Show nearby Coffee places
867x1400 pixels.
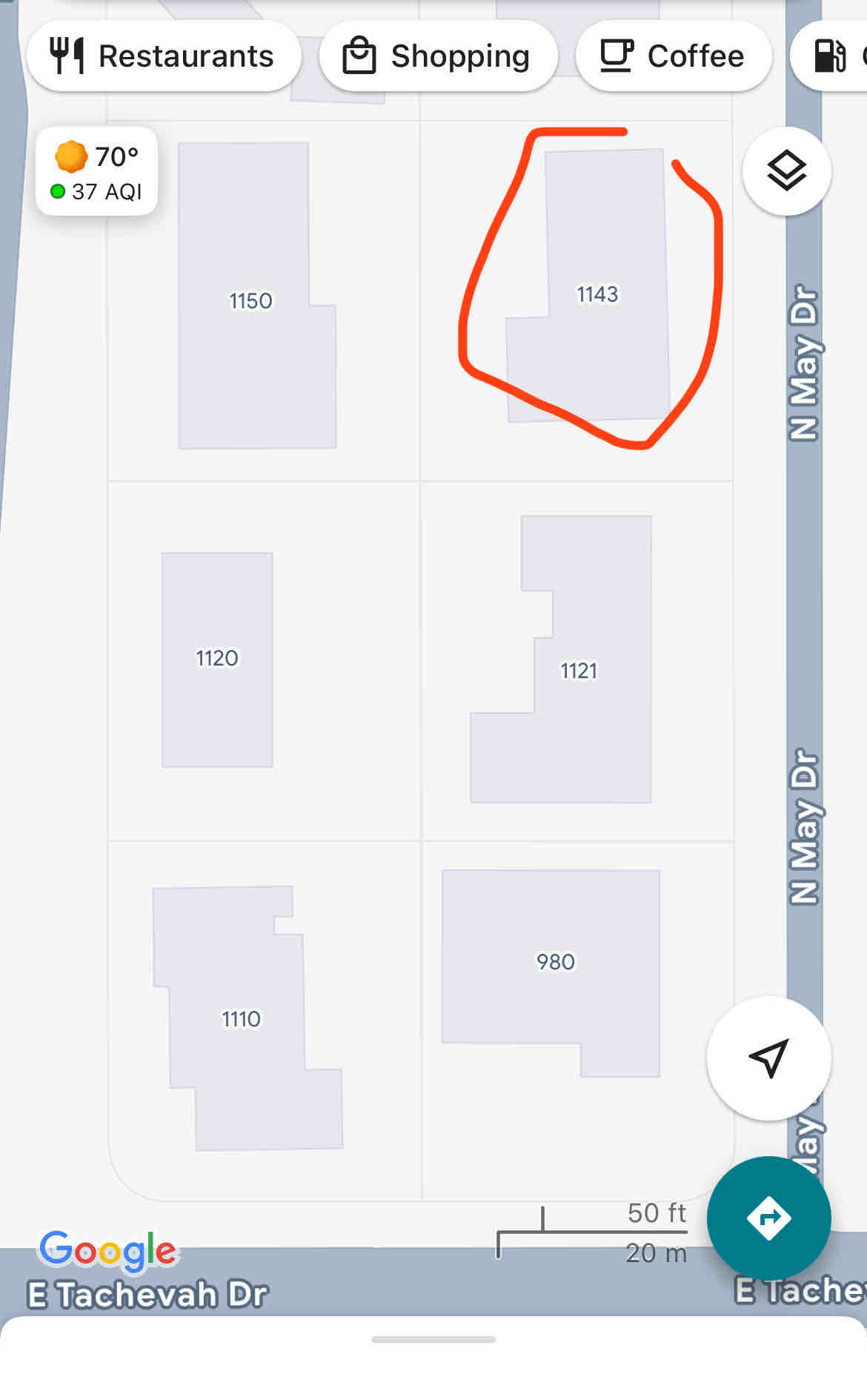pos(674,56)
